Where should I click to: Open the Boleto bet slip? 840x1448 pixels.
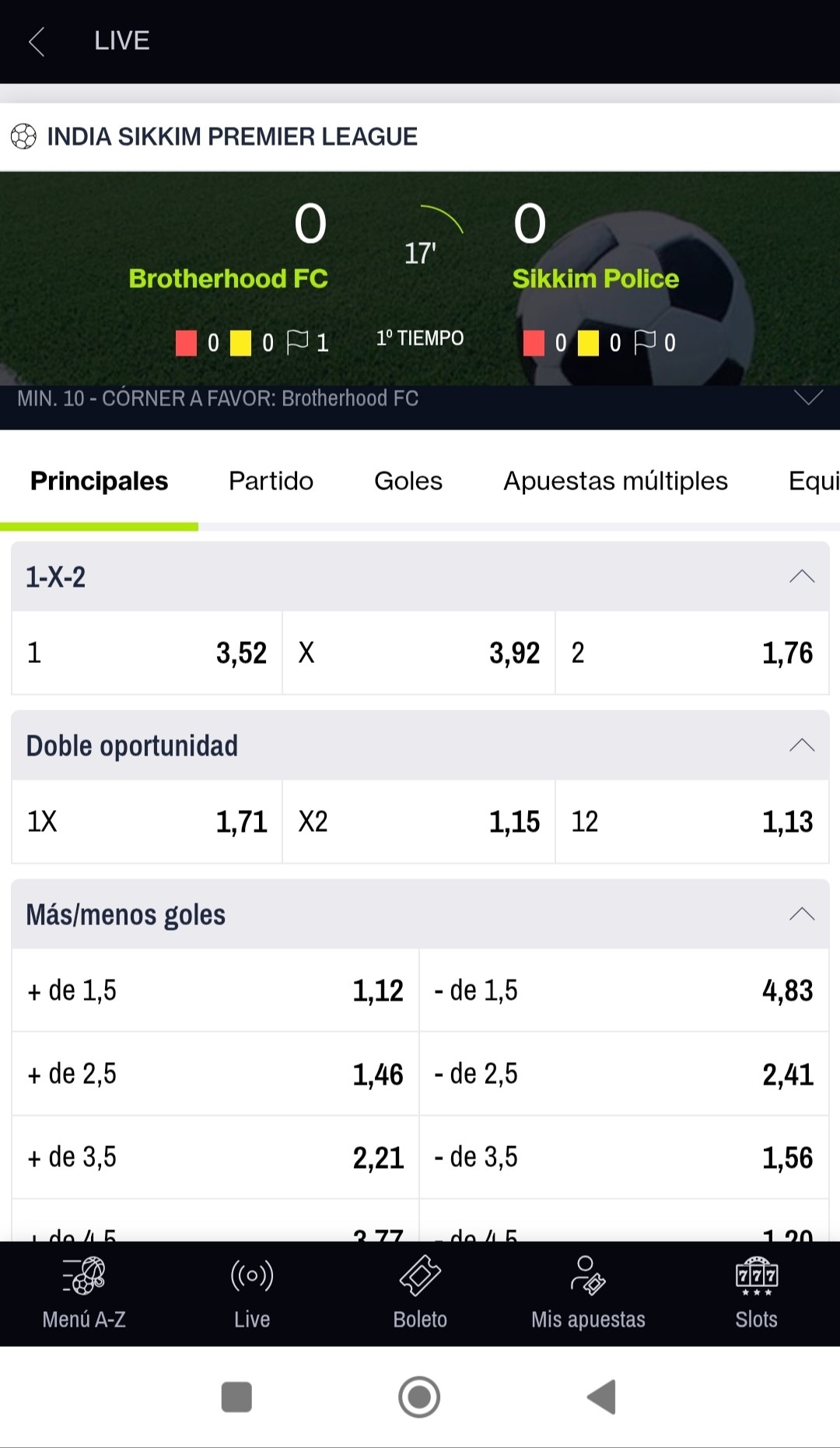click(x=420, y=1293)
